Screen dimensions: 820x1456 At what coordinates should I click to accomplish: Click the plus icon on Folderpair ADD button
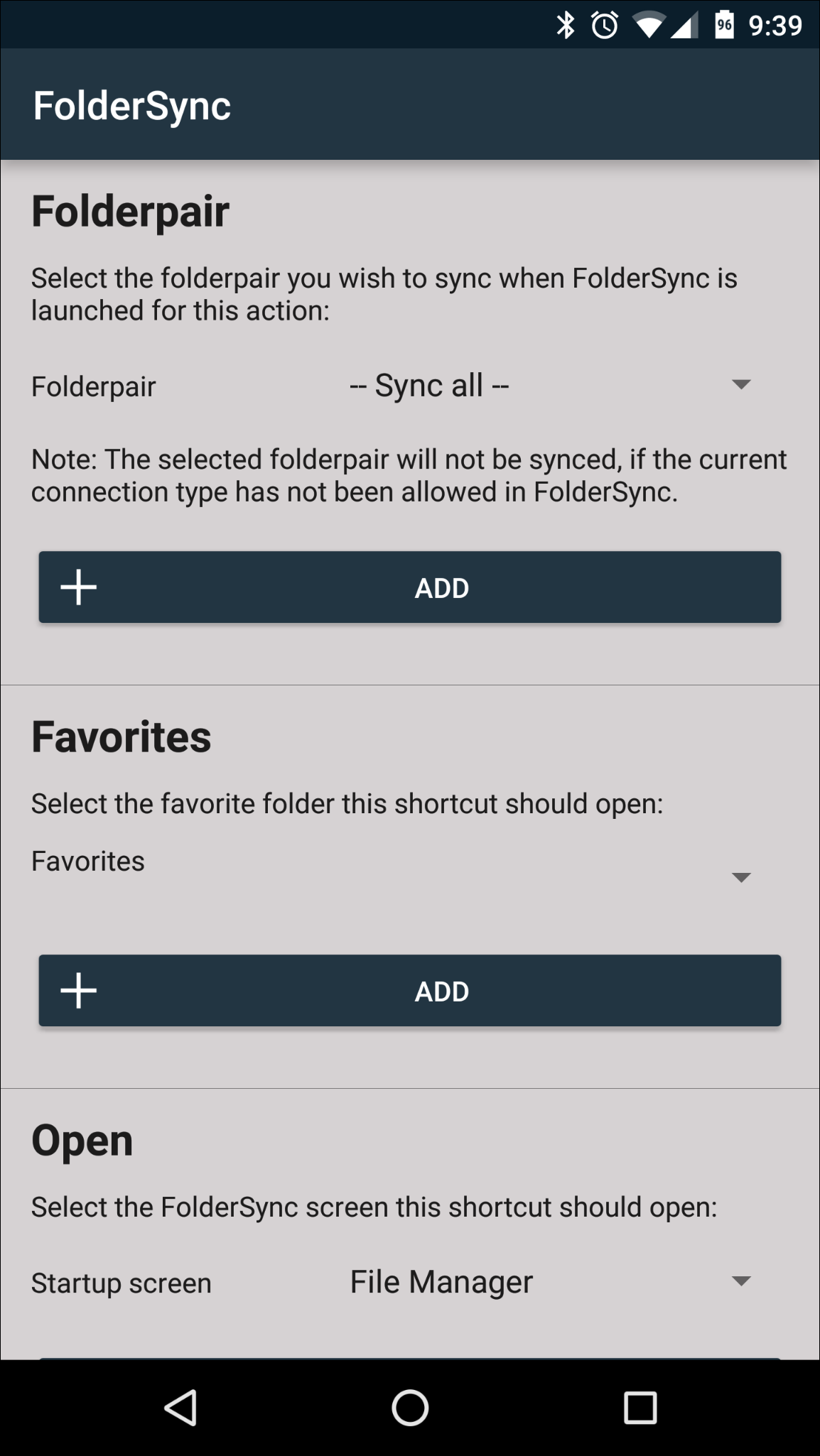(x=78, y=587)
